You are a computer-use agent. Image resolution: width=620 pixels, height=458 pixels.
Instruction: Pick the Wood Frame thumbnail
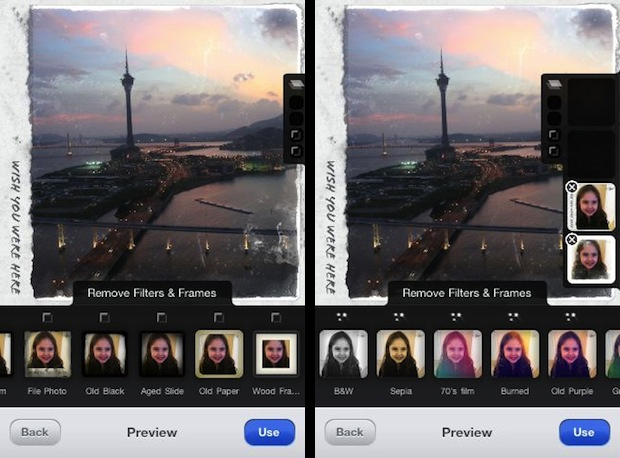coord(276,354)
